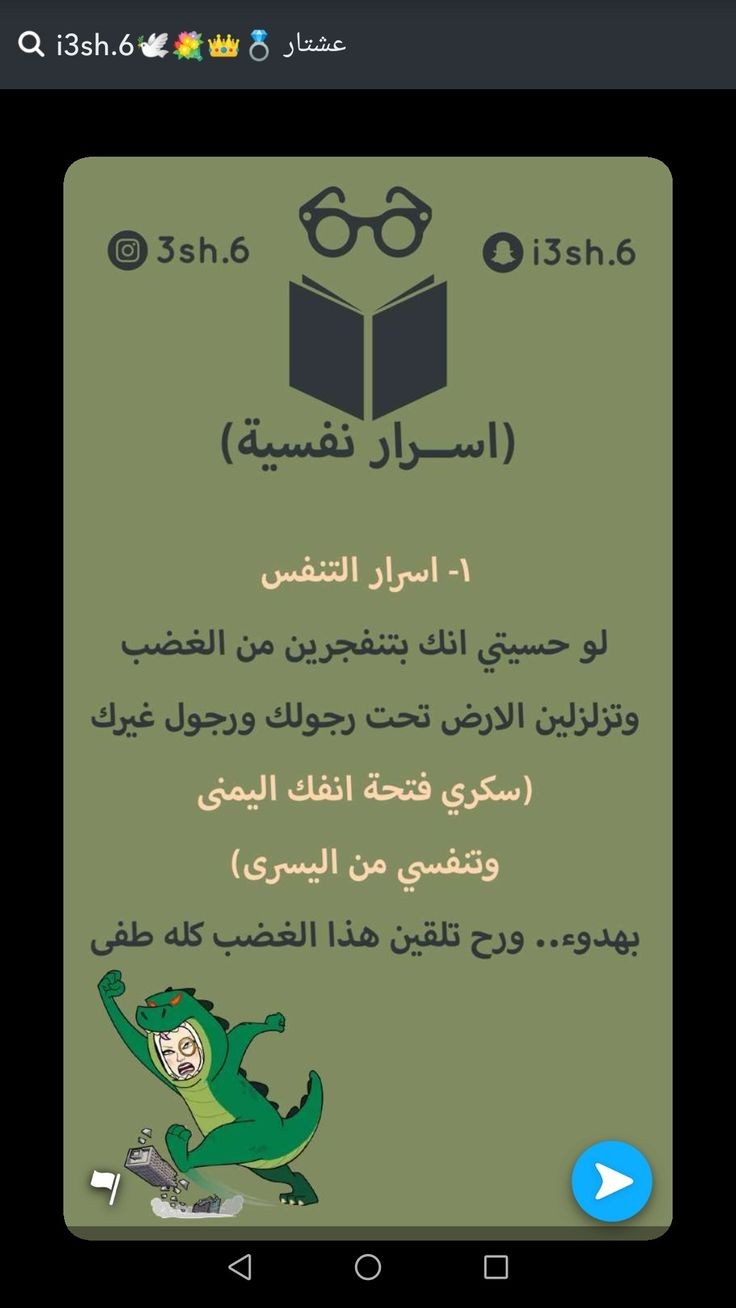This screenshot has height=1308, width=736.
Task: Report this snap with the flag icon
Action: point(106,1185)
